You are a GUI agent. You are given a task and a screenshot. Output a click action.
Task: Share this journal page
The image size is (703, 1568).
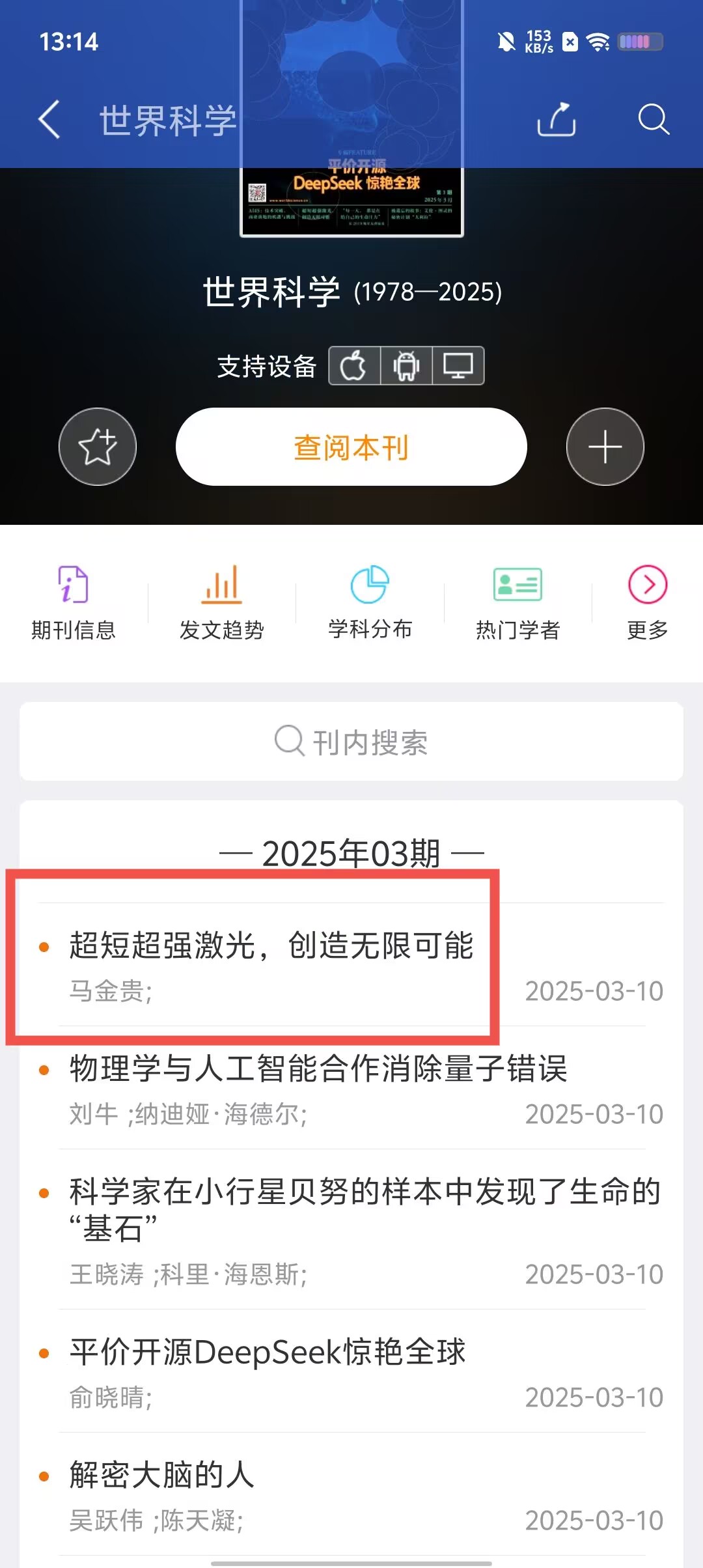point(557,120)
